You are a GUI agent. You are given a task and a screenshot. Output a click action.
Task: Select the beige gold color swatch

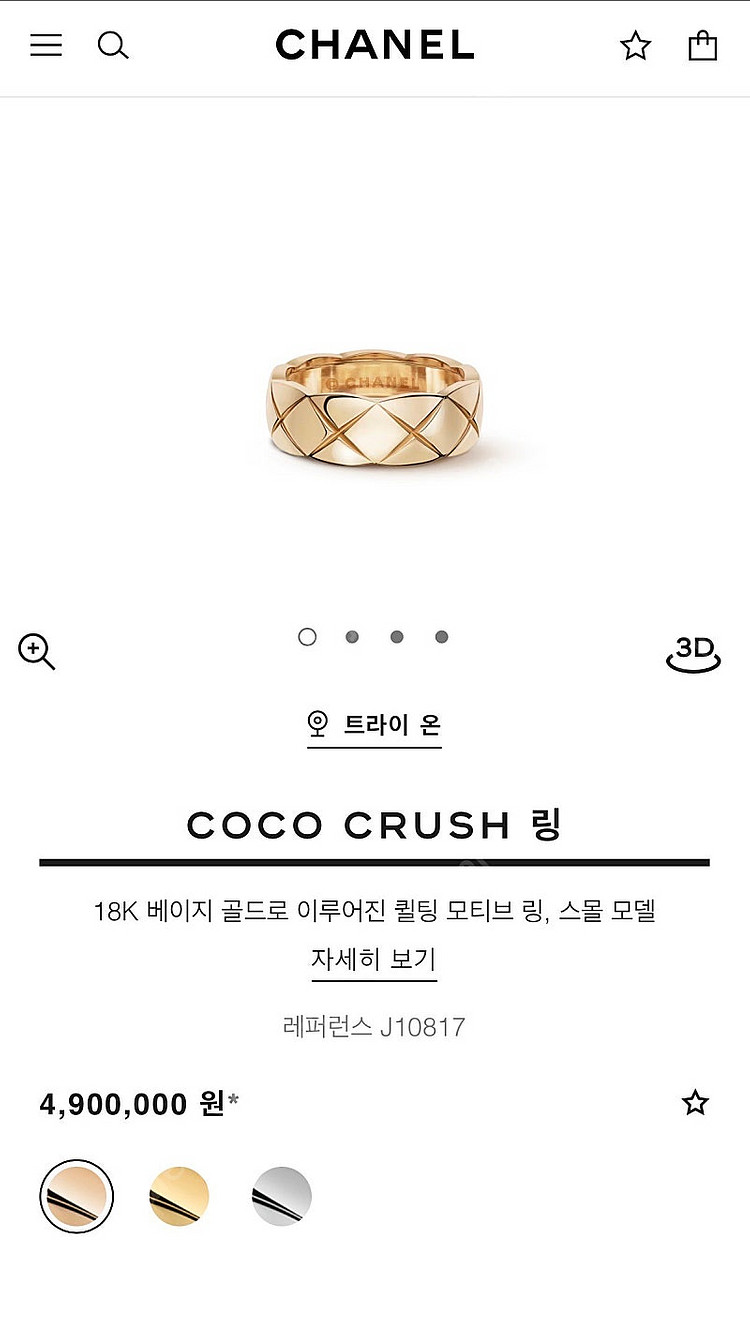coord(76,1194)
